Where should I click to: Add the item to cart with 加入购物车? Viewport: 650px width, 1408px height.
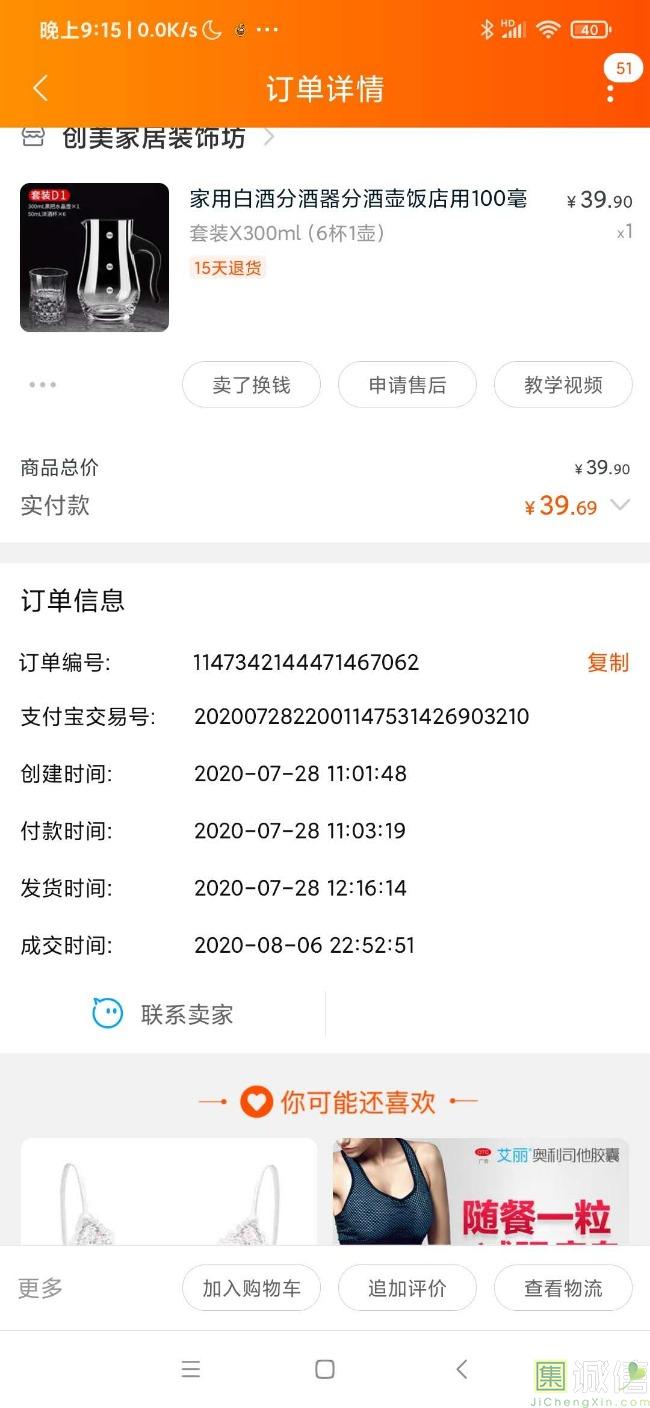point(251,1288)
